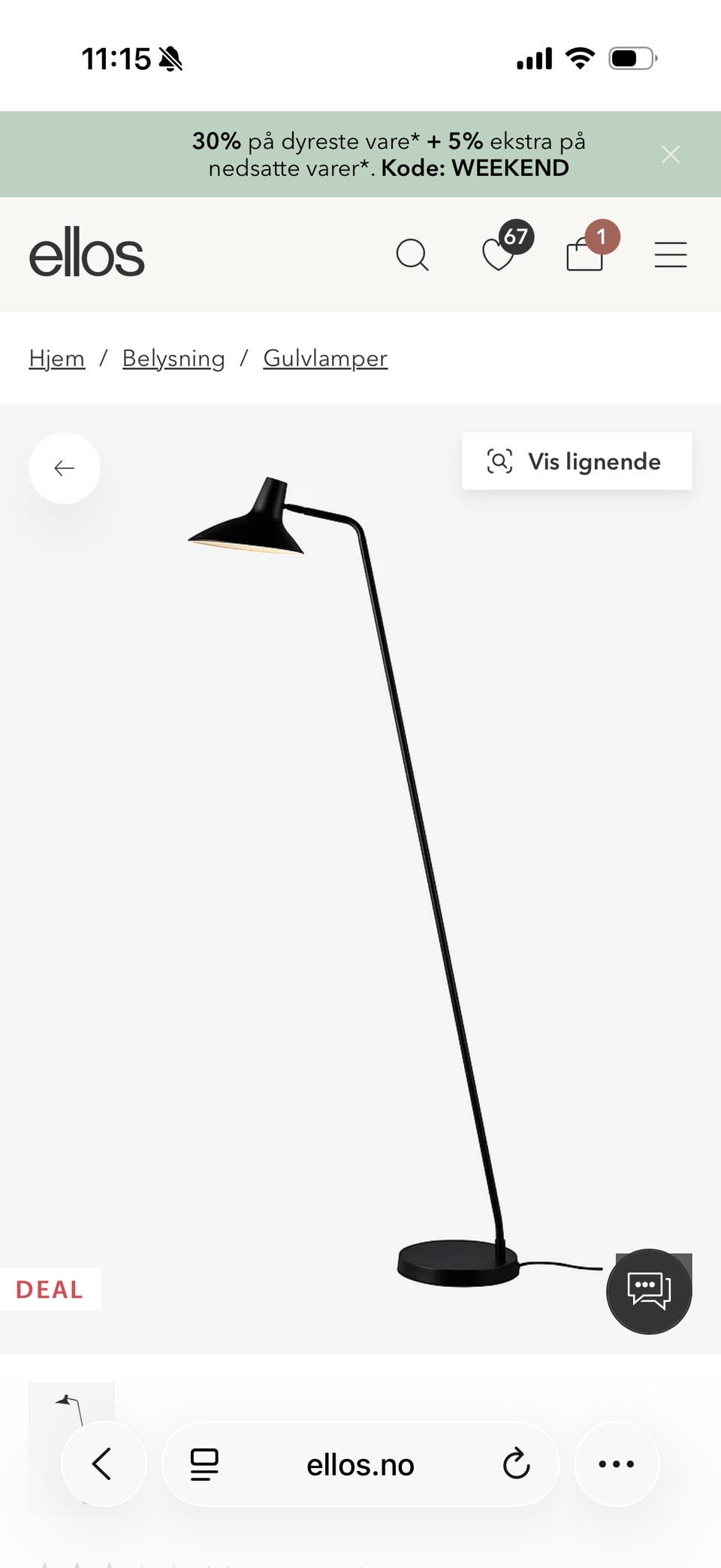Navigate back with the Safari chevron

104,1464
